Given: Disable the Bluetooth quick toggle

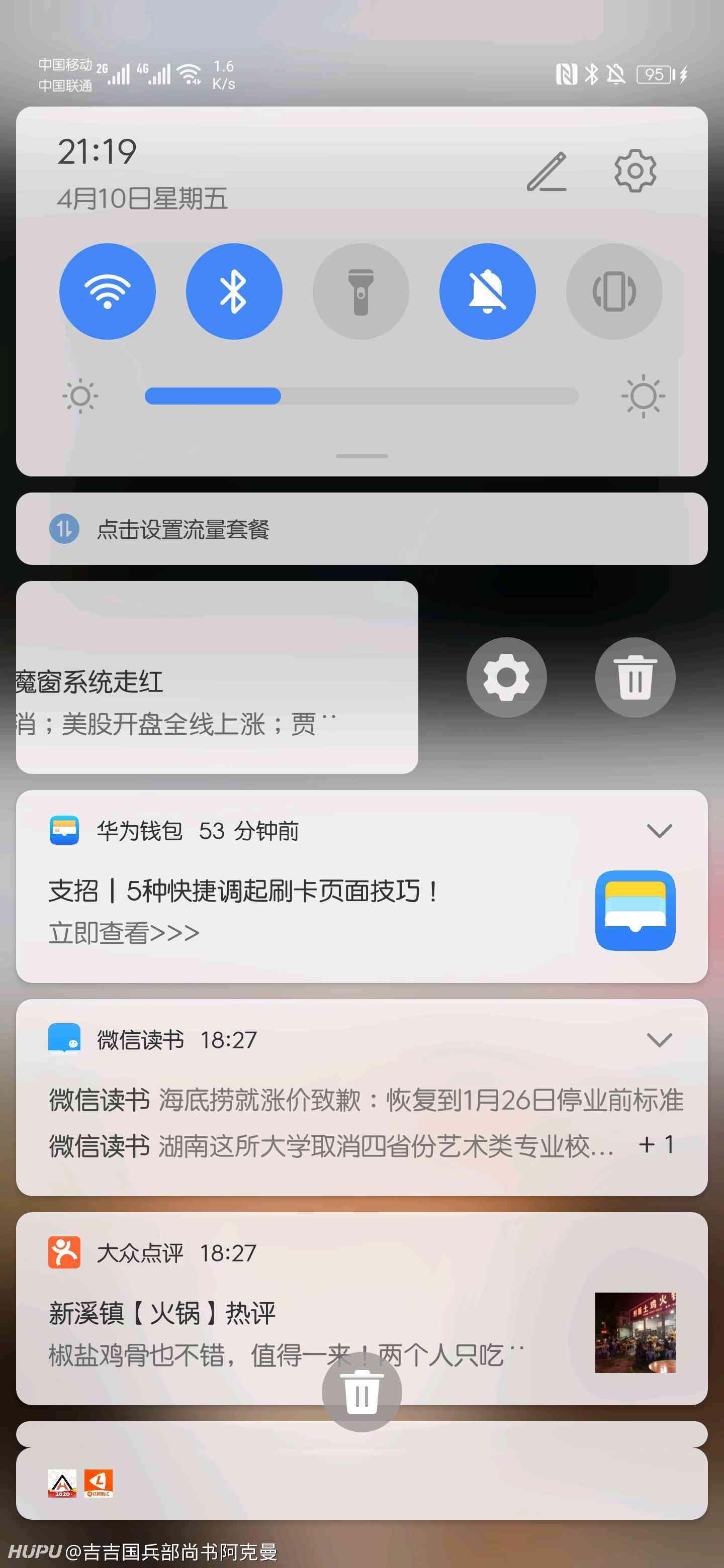Looking at the screenshot, I should click(234, 291).
